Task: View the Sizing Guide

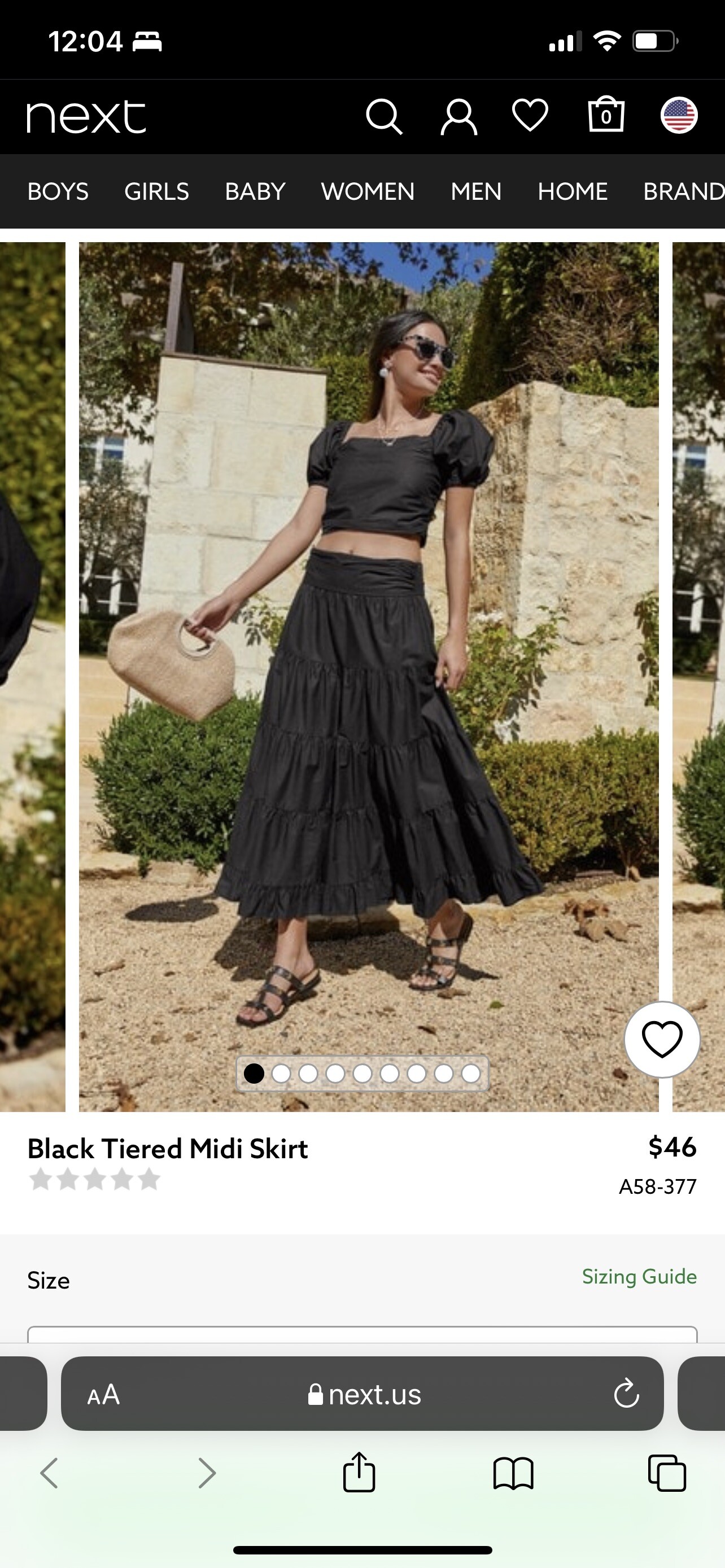Action: pos(639,1276)
